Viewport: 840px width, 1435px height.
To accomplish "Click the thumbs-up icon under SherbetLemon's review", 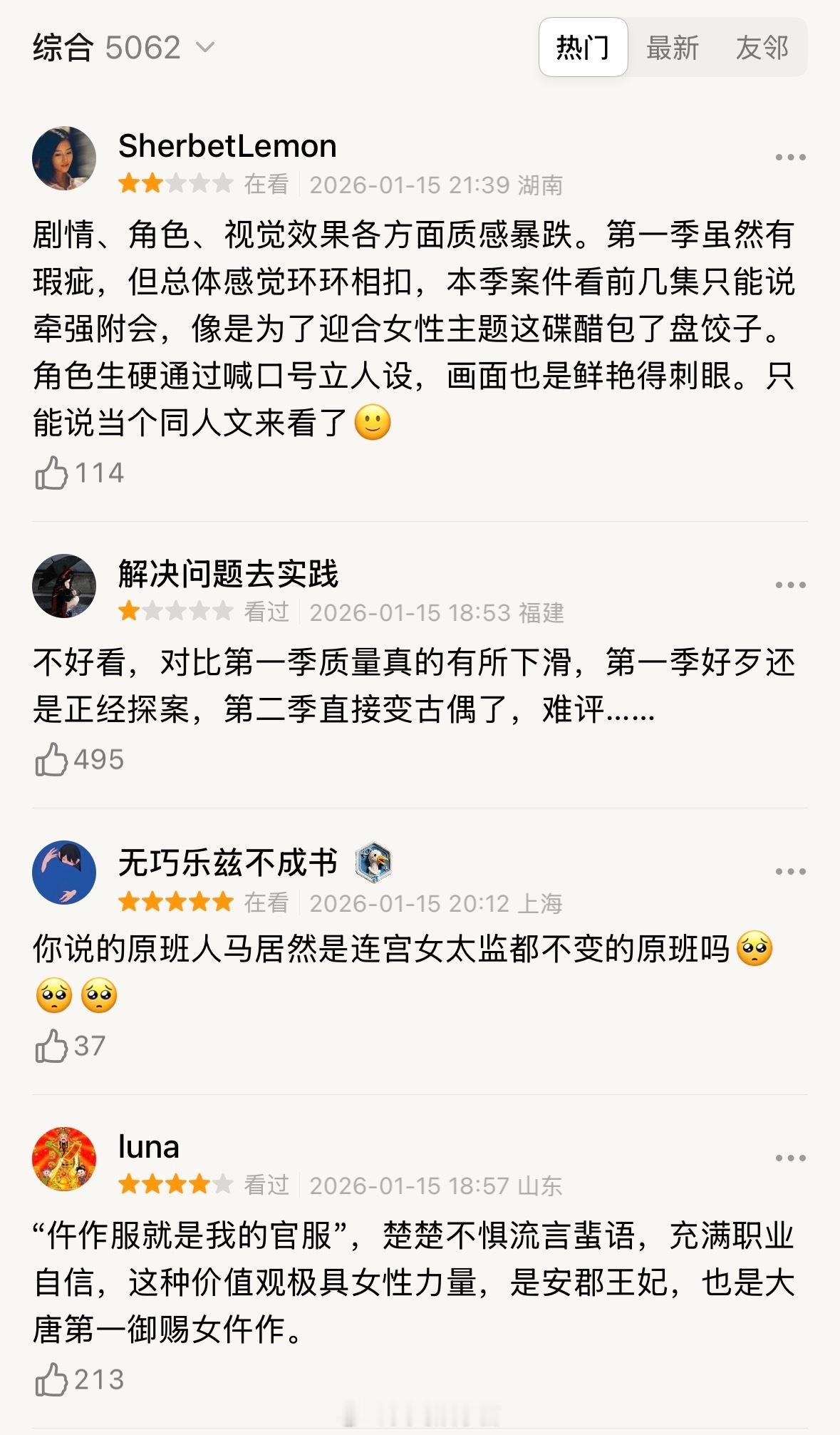I will pos(51,470).
